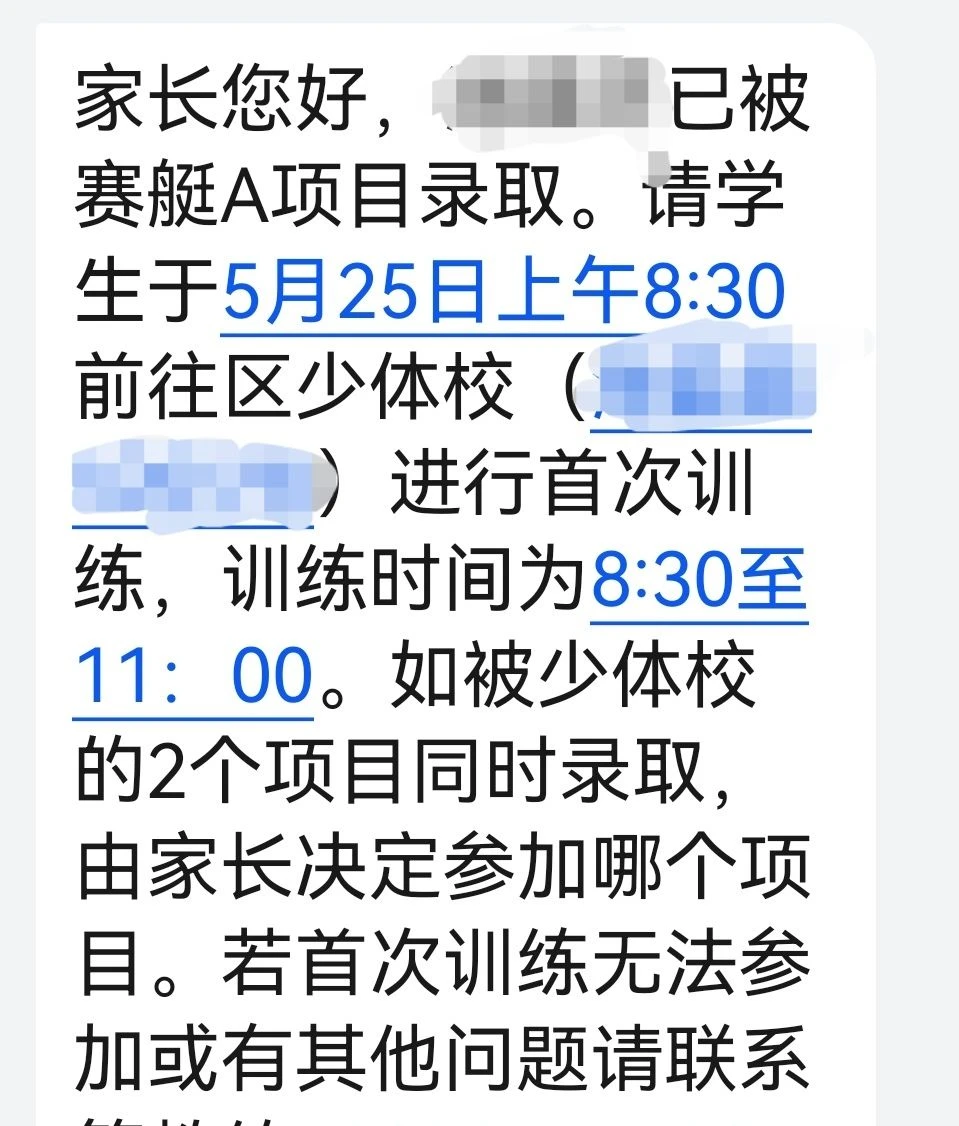Tap the 5月25日上午8:30 date link
Viewport: 959px width, 1126px height.
tap(503, 293)
